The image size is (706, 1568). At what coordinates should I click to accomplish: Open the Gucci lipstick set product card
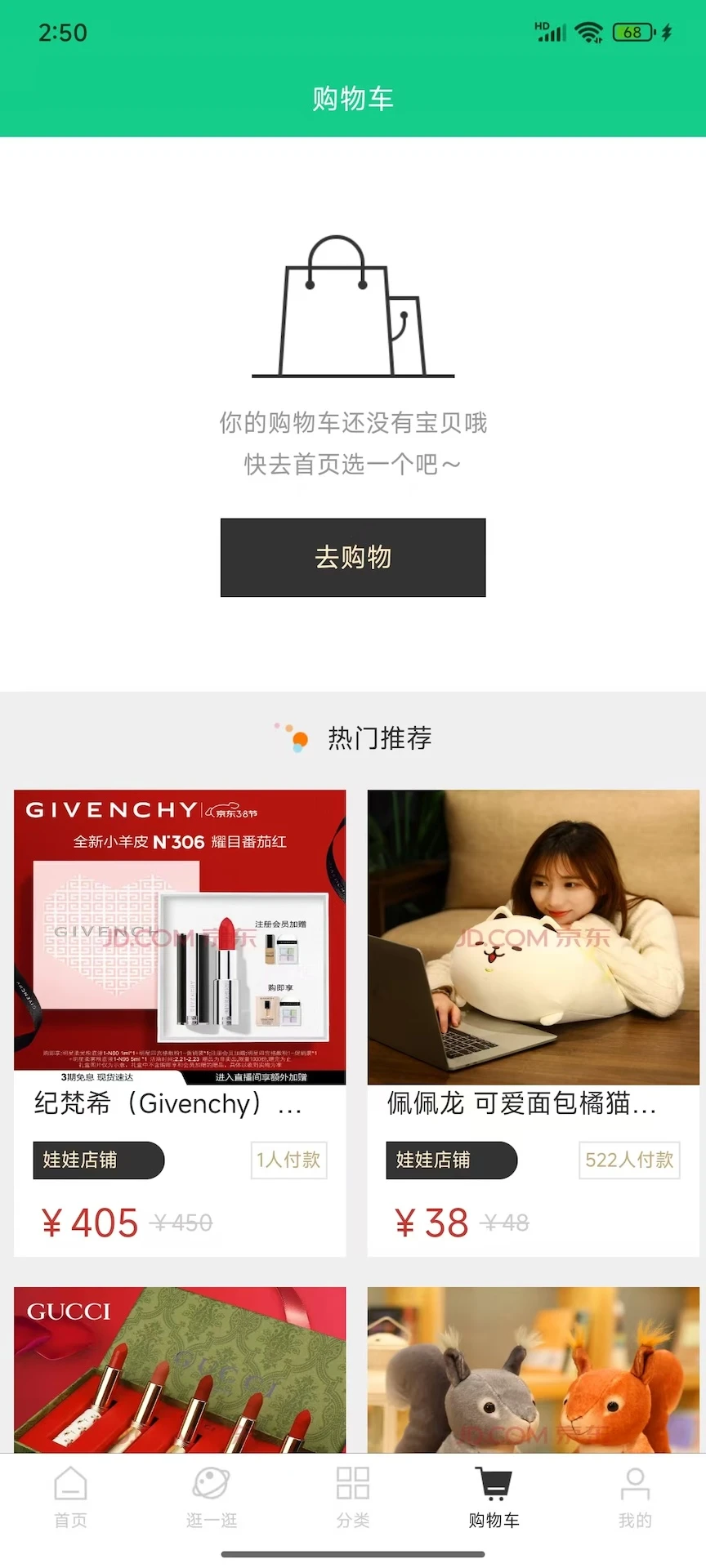click(180, 1370)
